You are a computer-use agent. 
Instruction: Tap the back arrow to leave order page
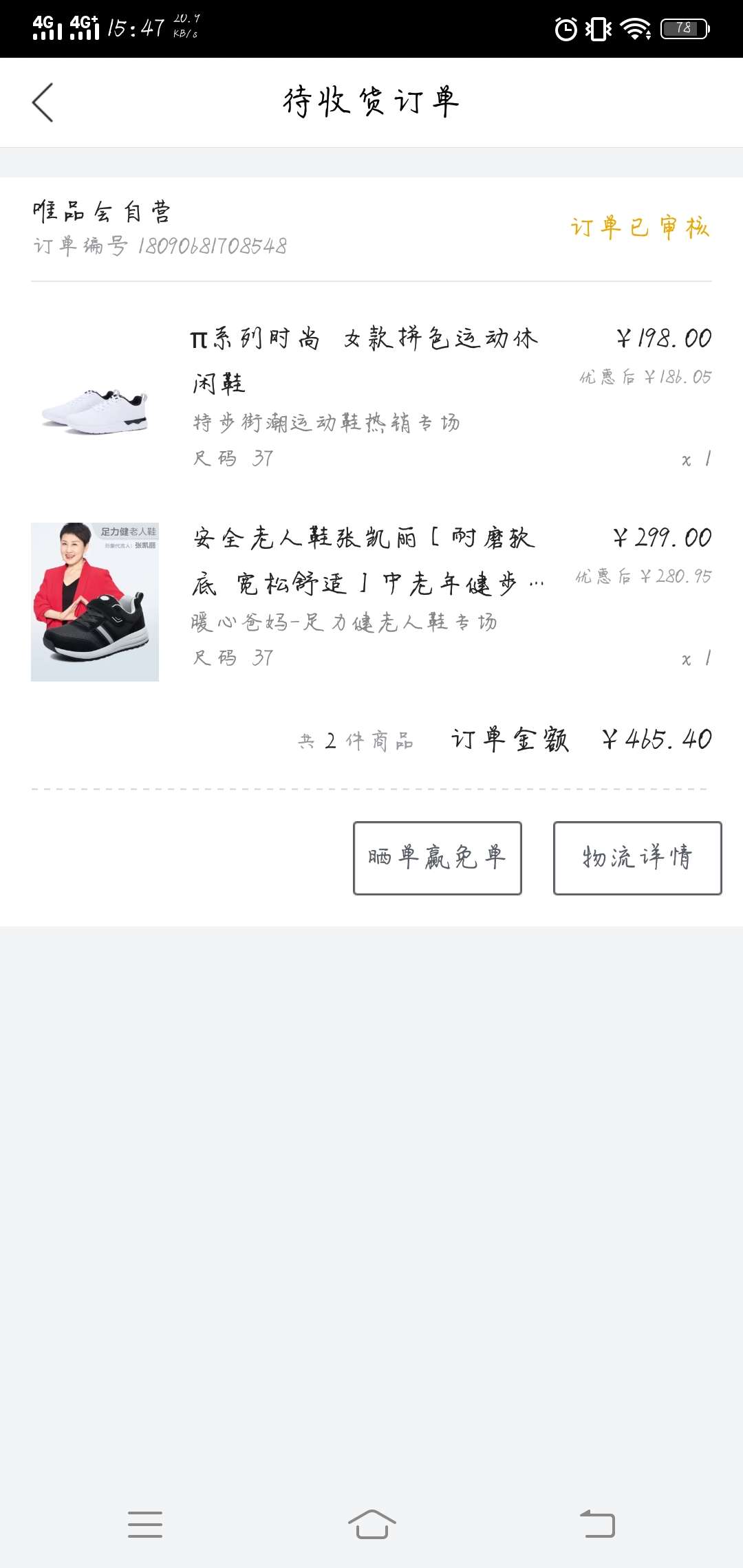click(43, 102)
